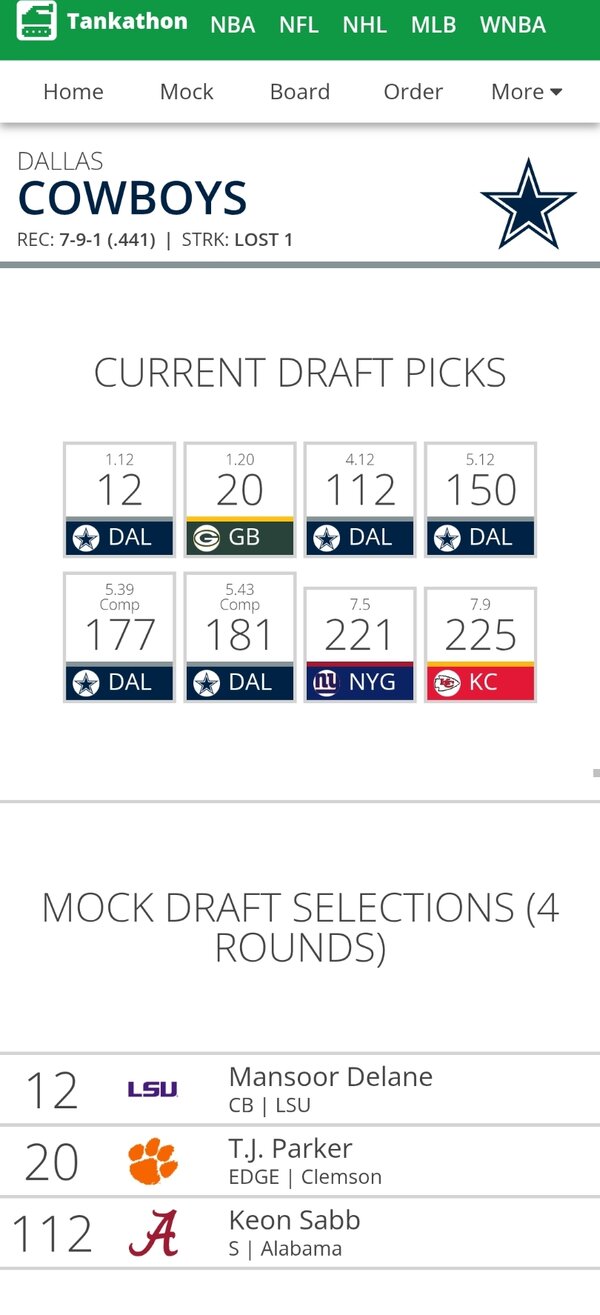The width and height of the screenshot is (600, 1315).
Task: Switch to the NBA section
Action: [x=232, y=25]
